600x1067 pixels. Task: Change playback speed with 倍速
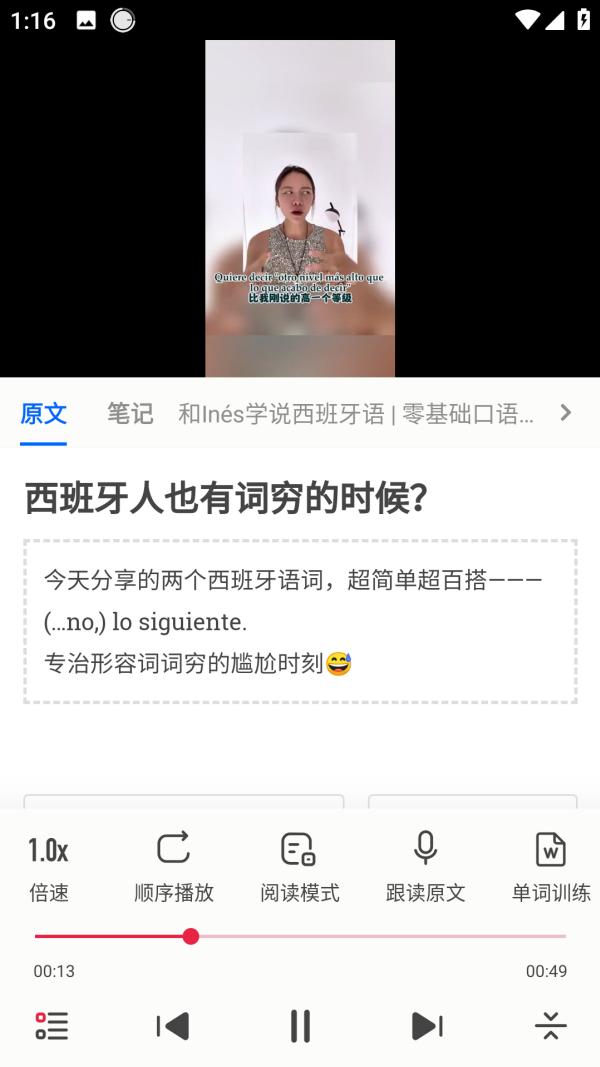tap(49, 866)
